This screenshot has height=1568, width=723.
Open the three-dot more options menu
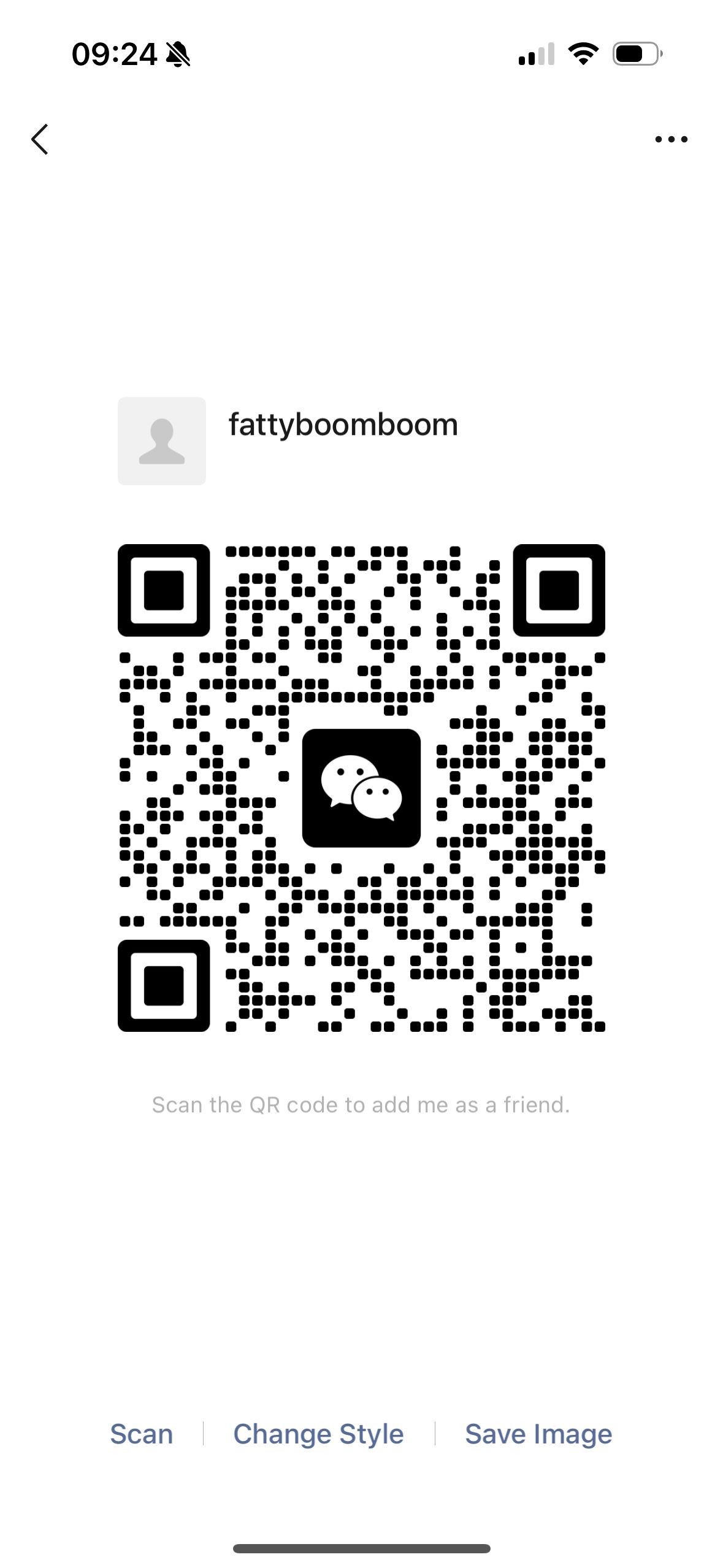coord(671,139)
